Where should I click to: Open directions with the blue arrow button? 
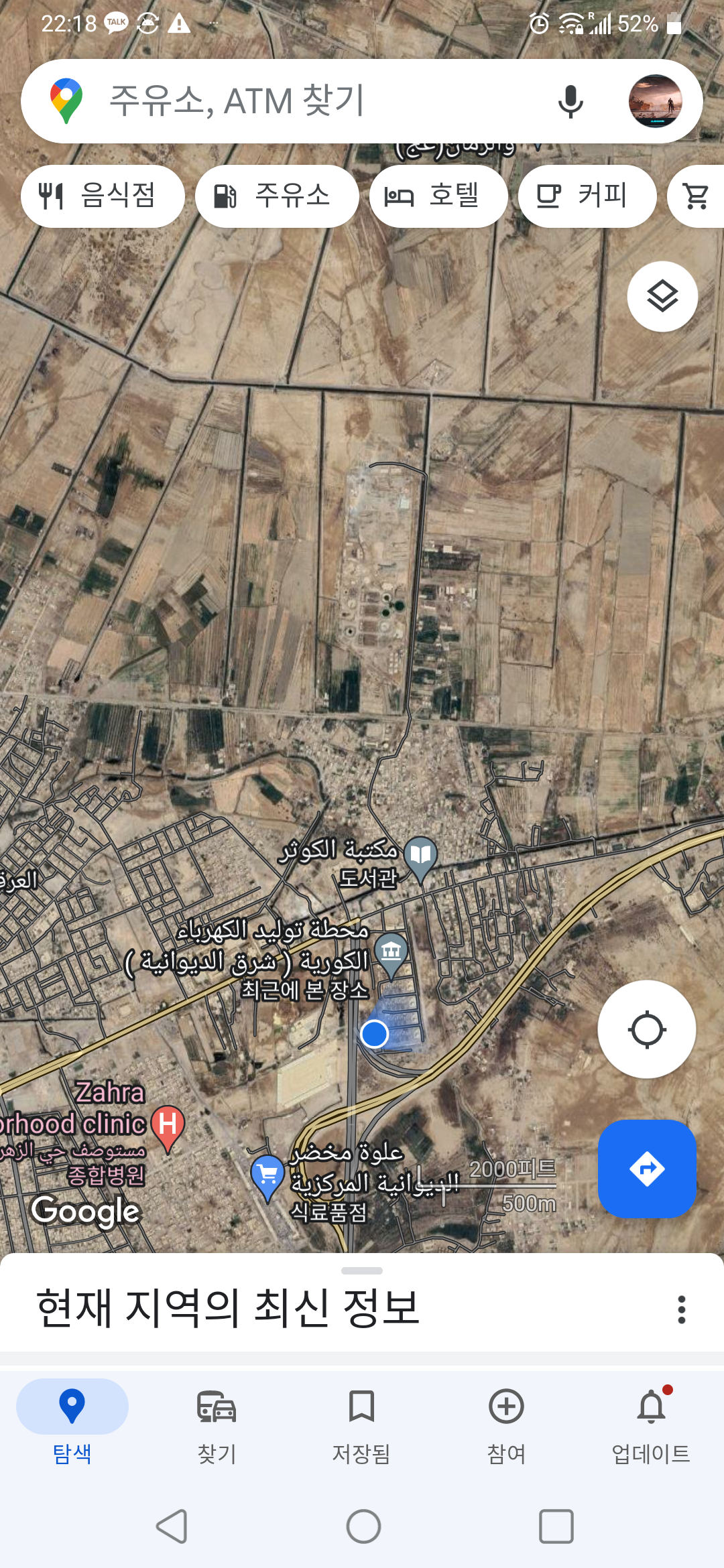coord(646,1169)
